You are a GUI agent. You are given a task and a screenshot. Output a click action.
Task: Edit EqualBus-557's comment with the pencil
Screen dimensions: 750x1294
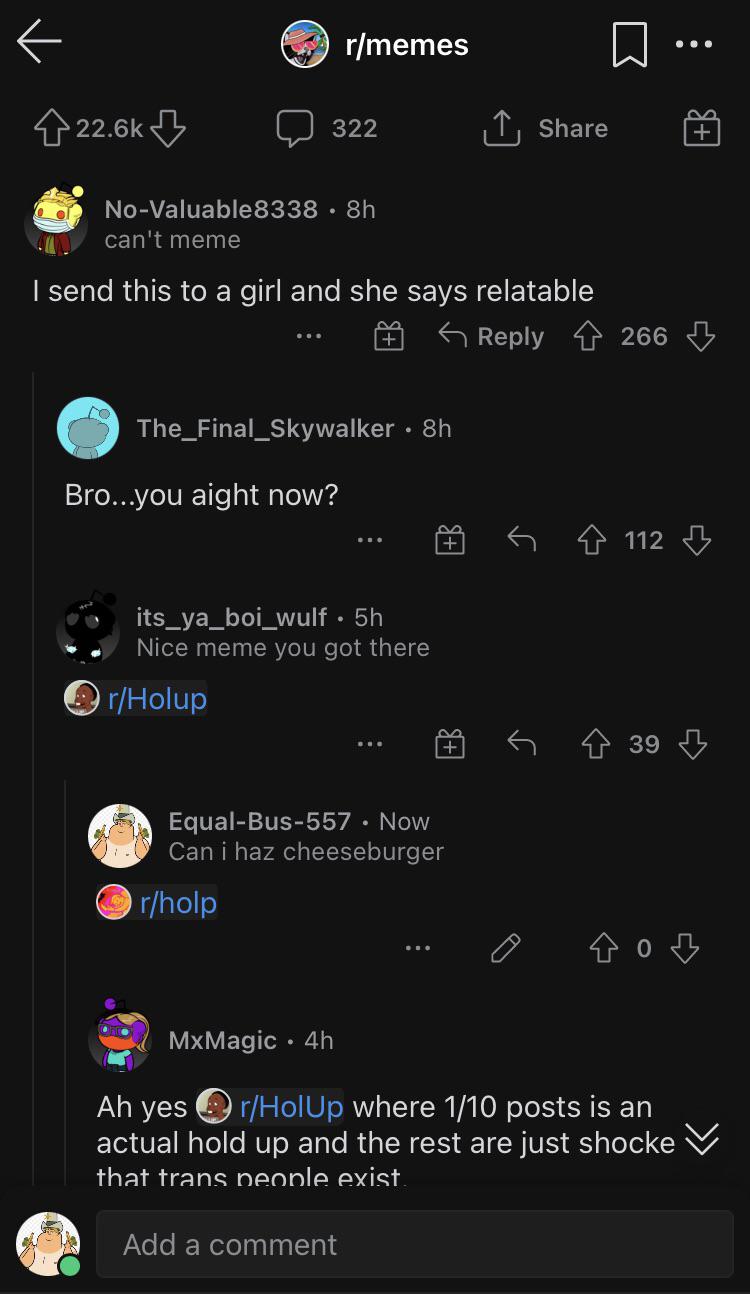(x=506, y=947)
